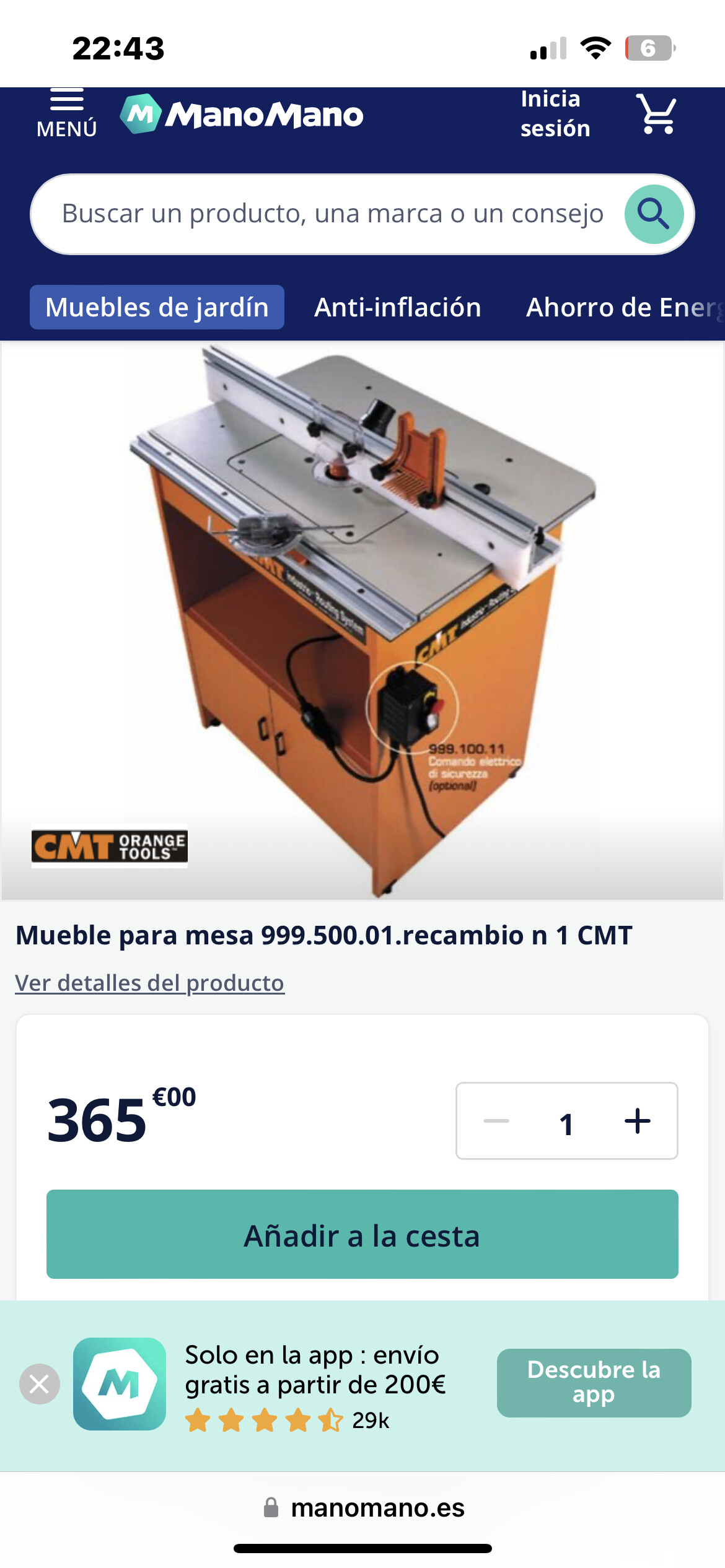This screenshot has height=1568, width=725.
Task: View the CMT table product image
Action: 362,621
